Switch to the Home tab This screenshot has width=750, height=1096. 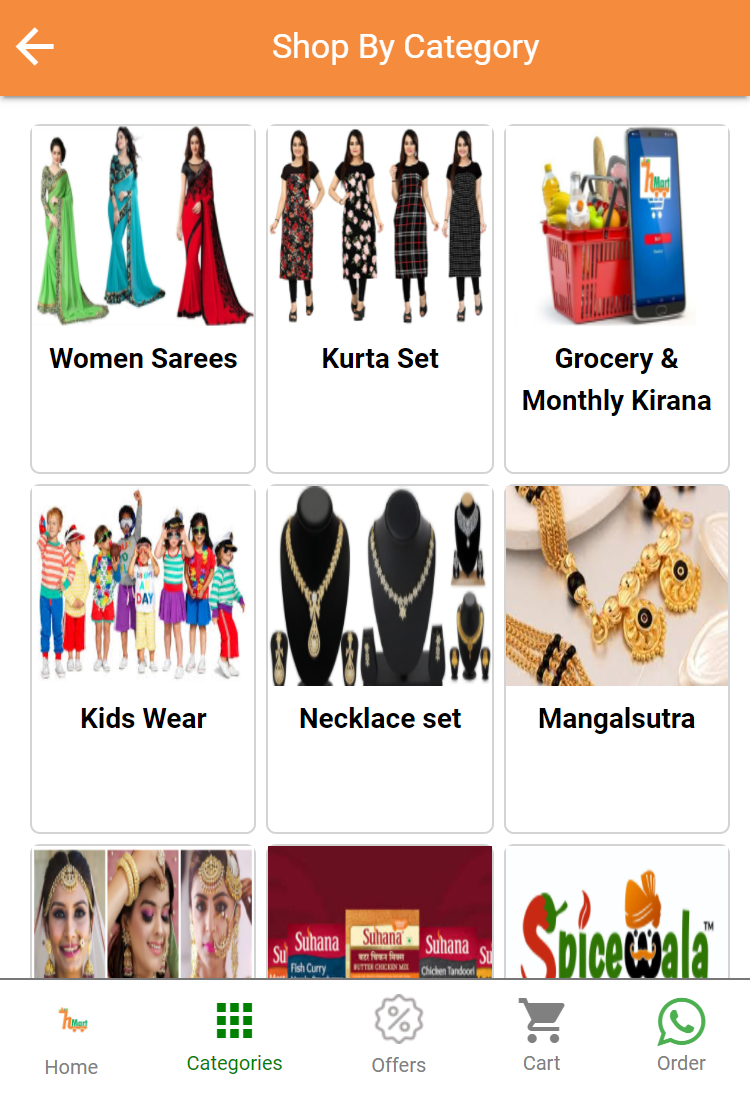click(x=72, y=1038)
